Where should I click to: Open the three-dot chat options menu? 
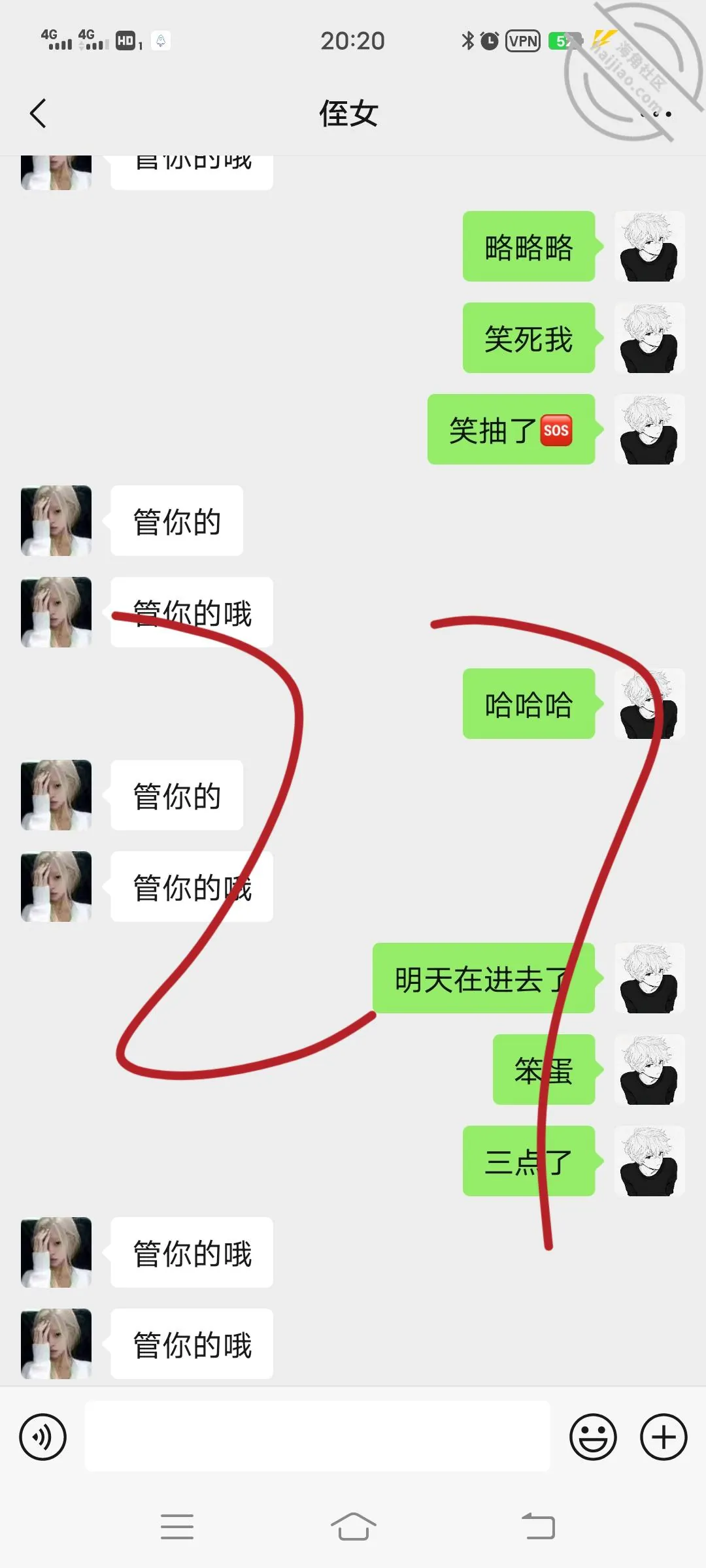(x=656, y=114)
